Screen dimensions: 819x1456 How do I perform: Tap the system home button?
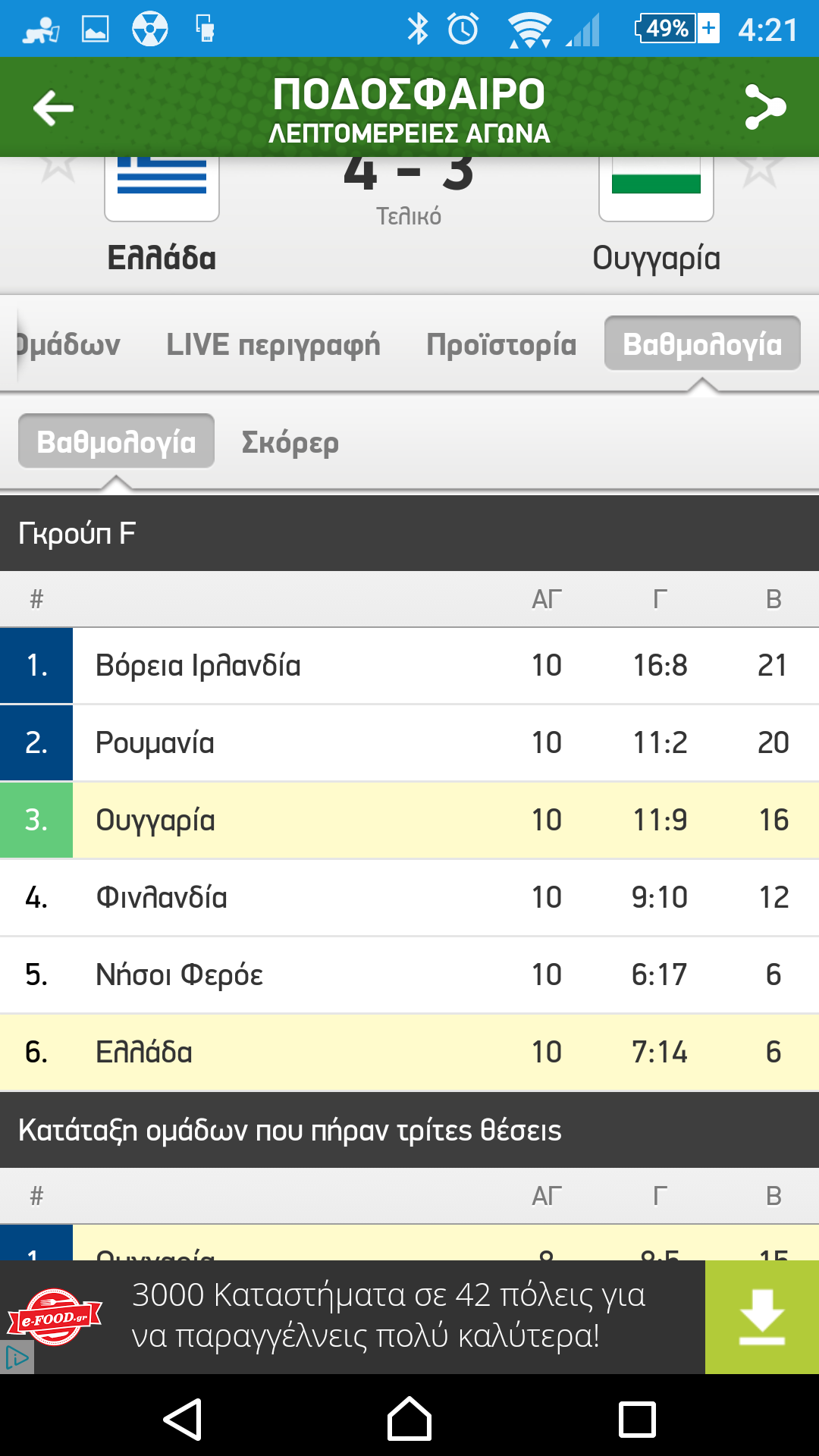coord(409,1419)
